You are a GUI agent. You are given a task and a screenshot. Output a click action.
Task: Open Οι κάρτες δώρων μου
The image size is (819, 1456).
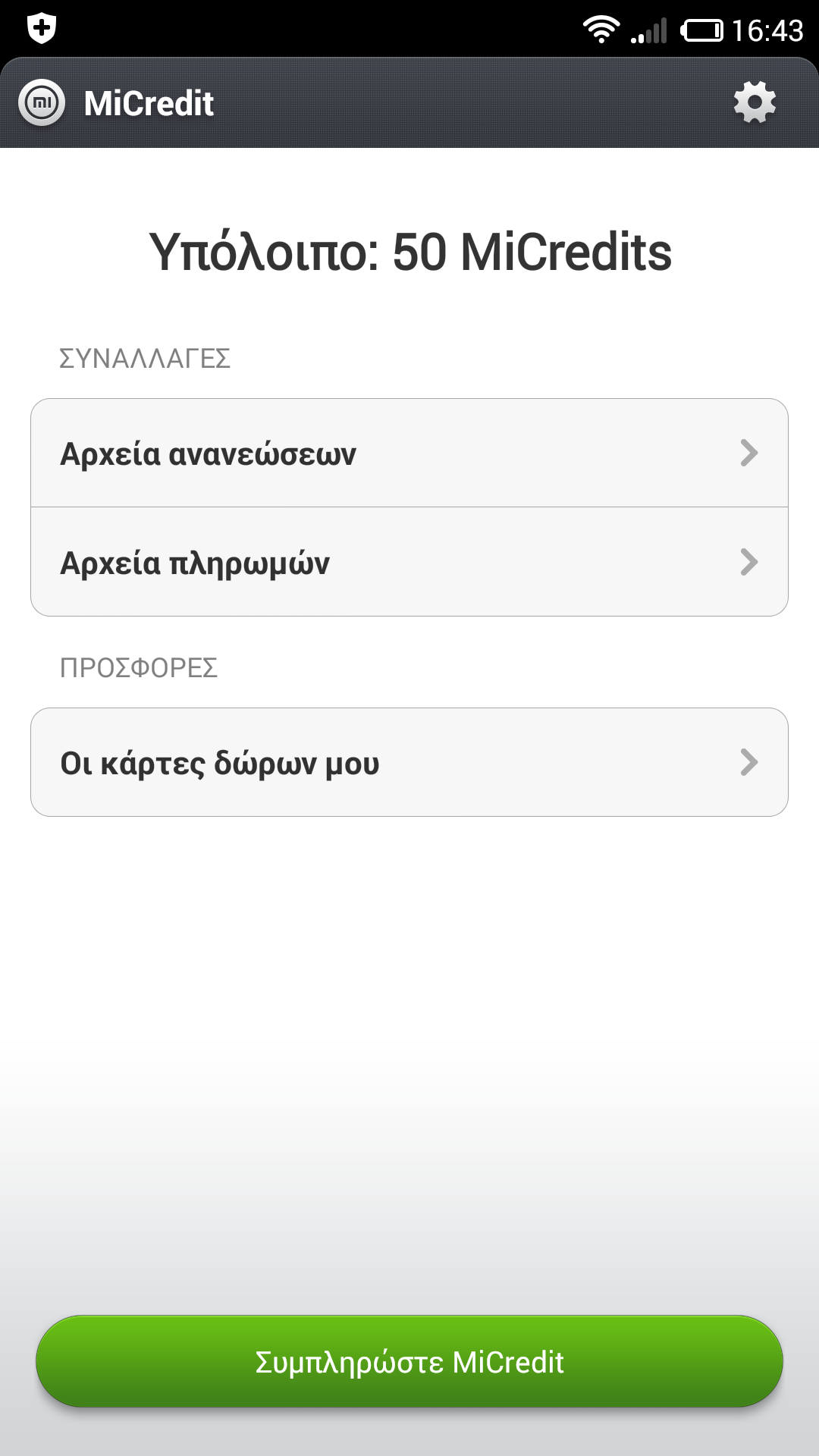point(409,762)
